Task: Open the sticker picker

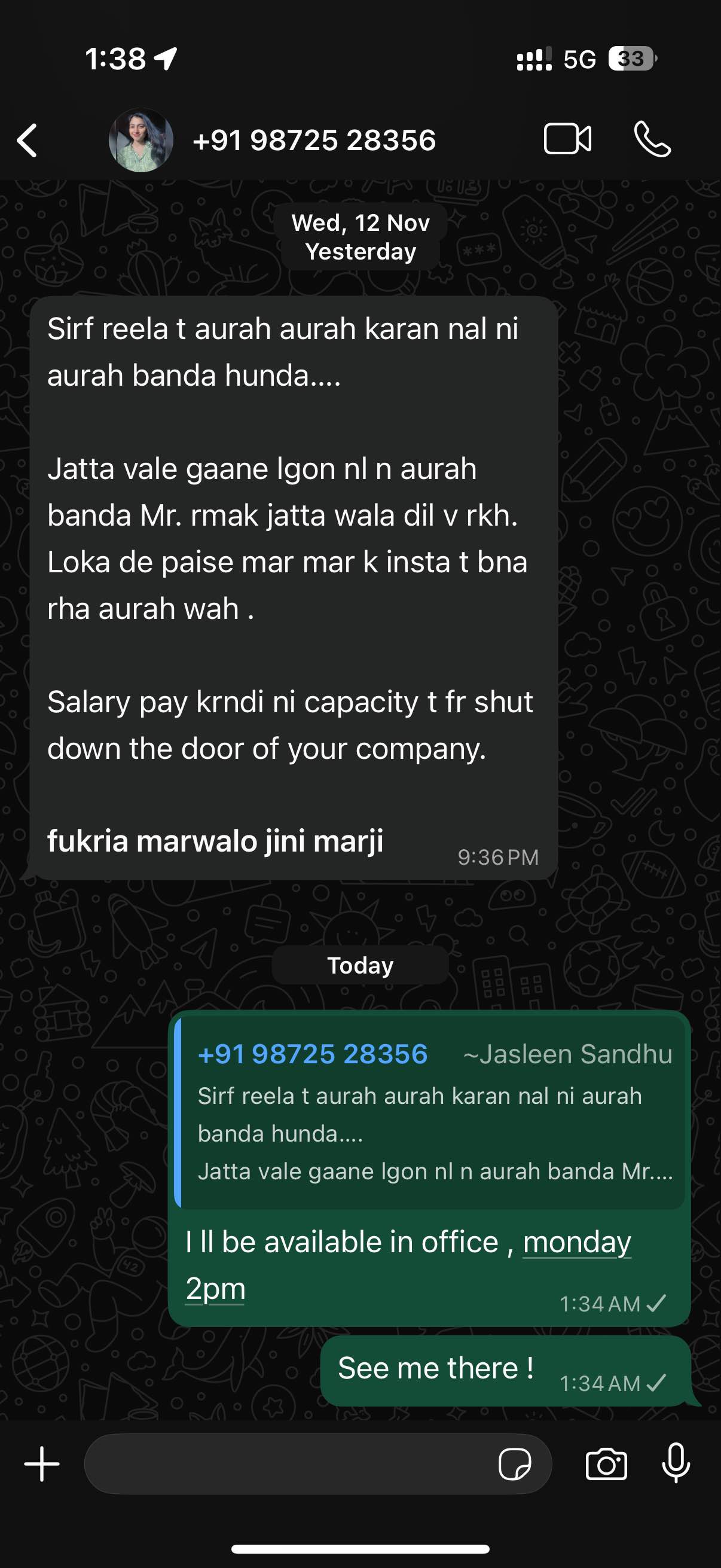Action: pyautogui.click(x=515, y=1464)
